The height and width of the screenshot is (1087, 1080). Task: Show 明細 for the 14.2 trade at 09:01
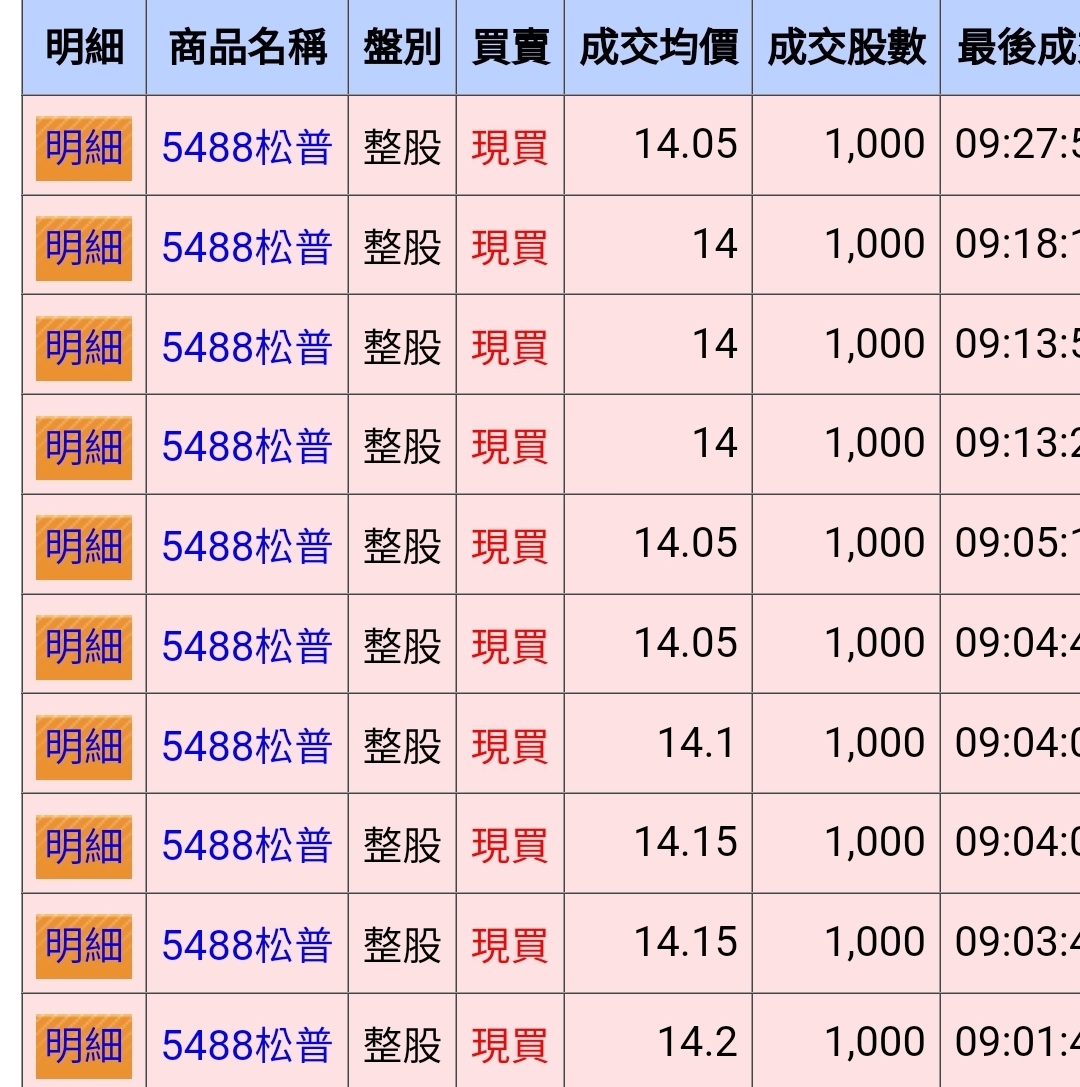pos(84,1045)
